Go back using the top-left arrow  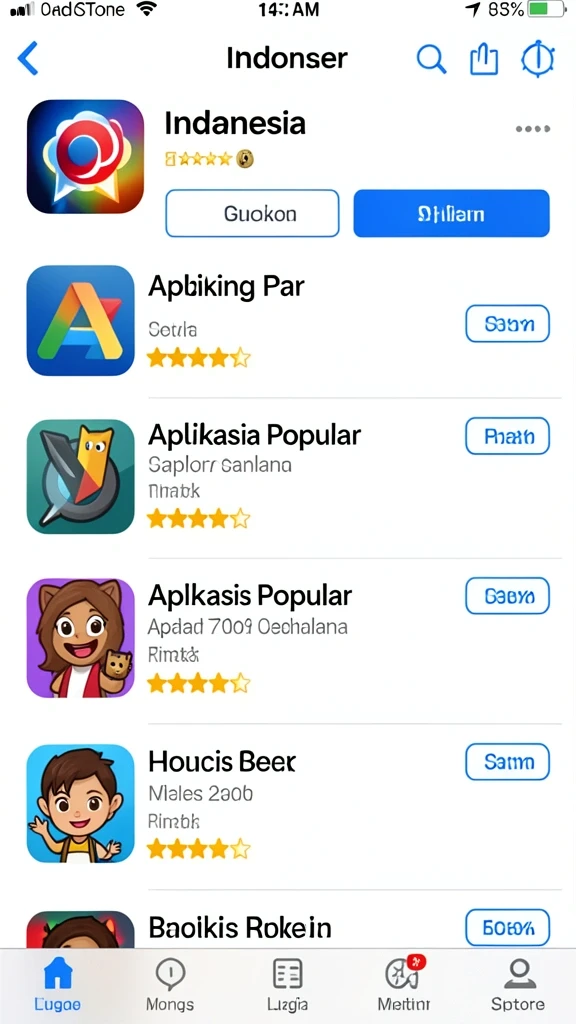(x=28, y=59)
